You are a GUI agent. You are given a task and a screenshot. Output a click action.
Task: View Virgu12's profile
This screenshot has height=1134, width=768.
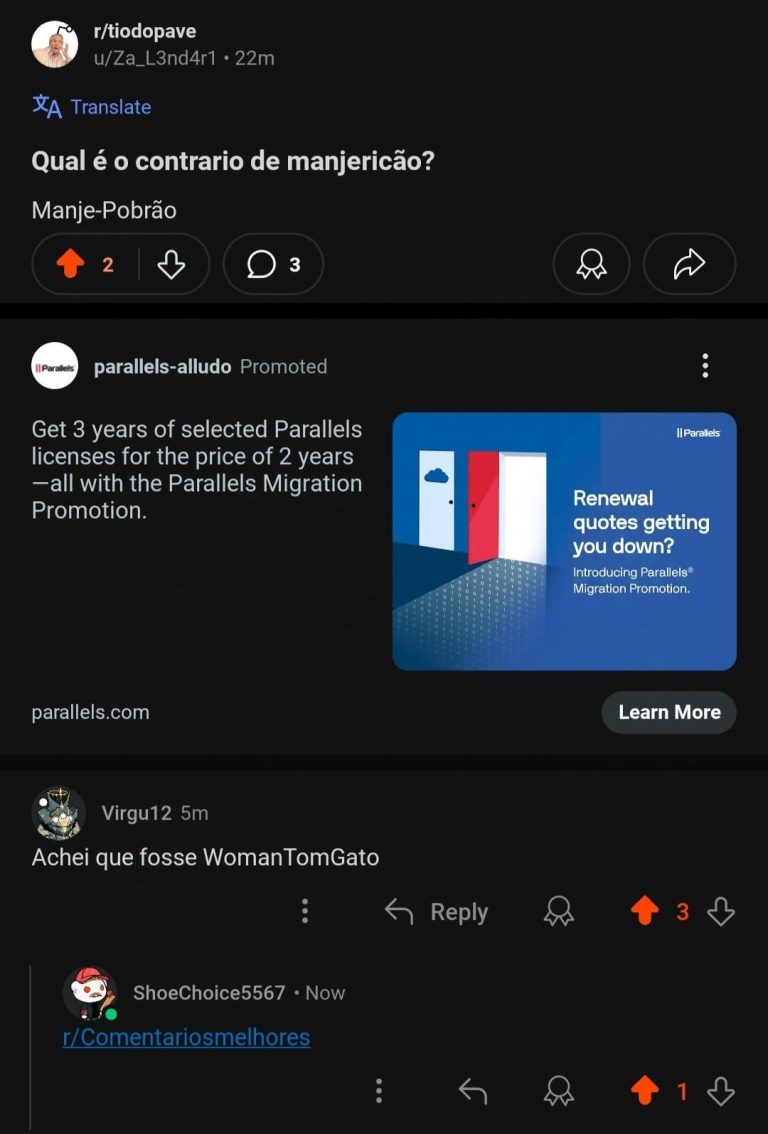tap(137, 813)
